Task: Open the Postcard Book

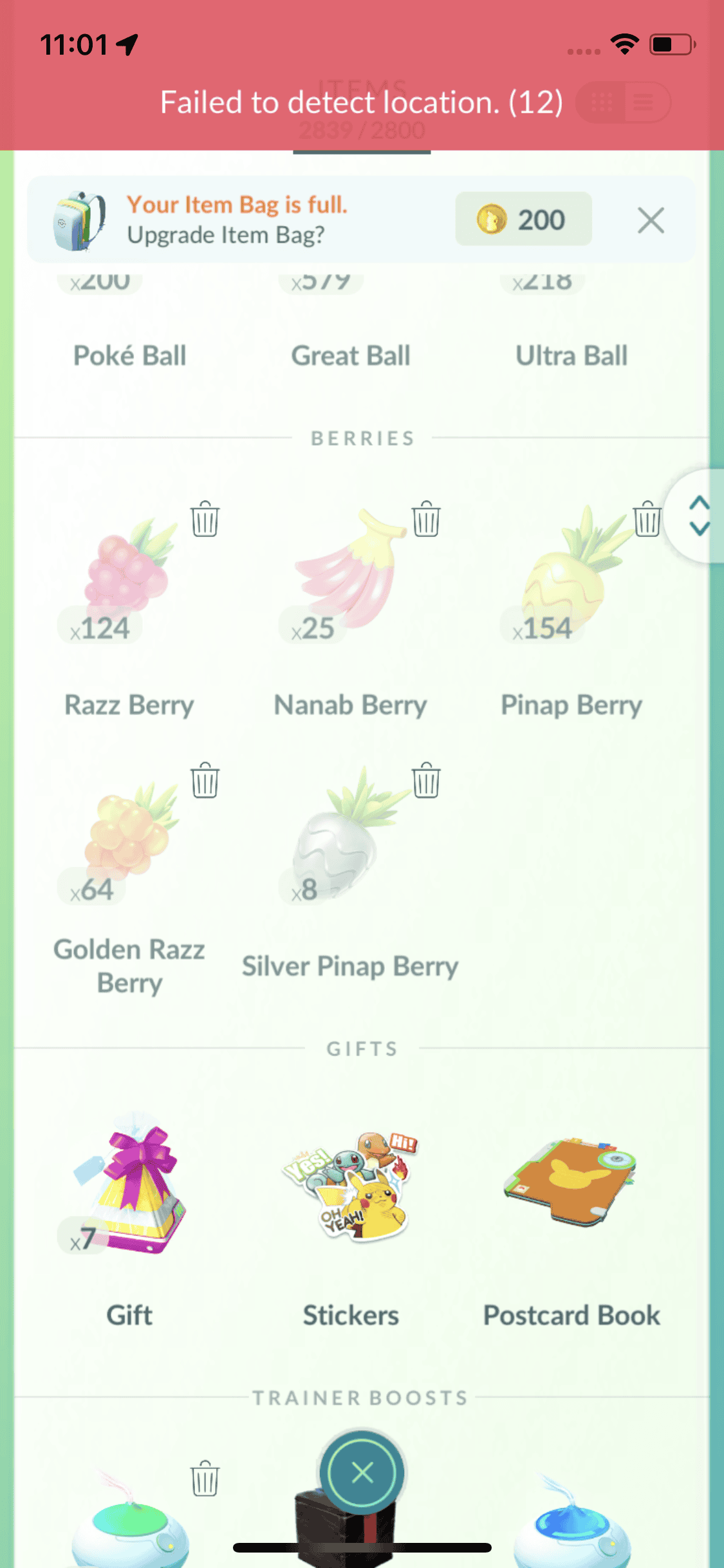Action: coord(571,1184)
